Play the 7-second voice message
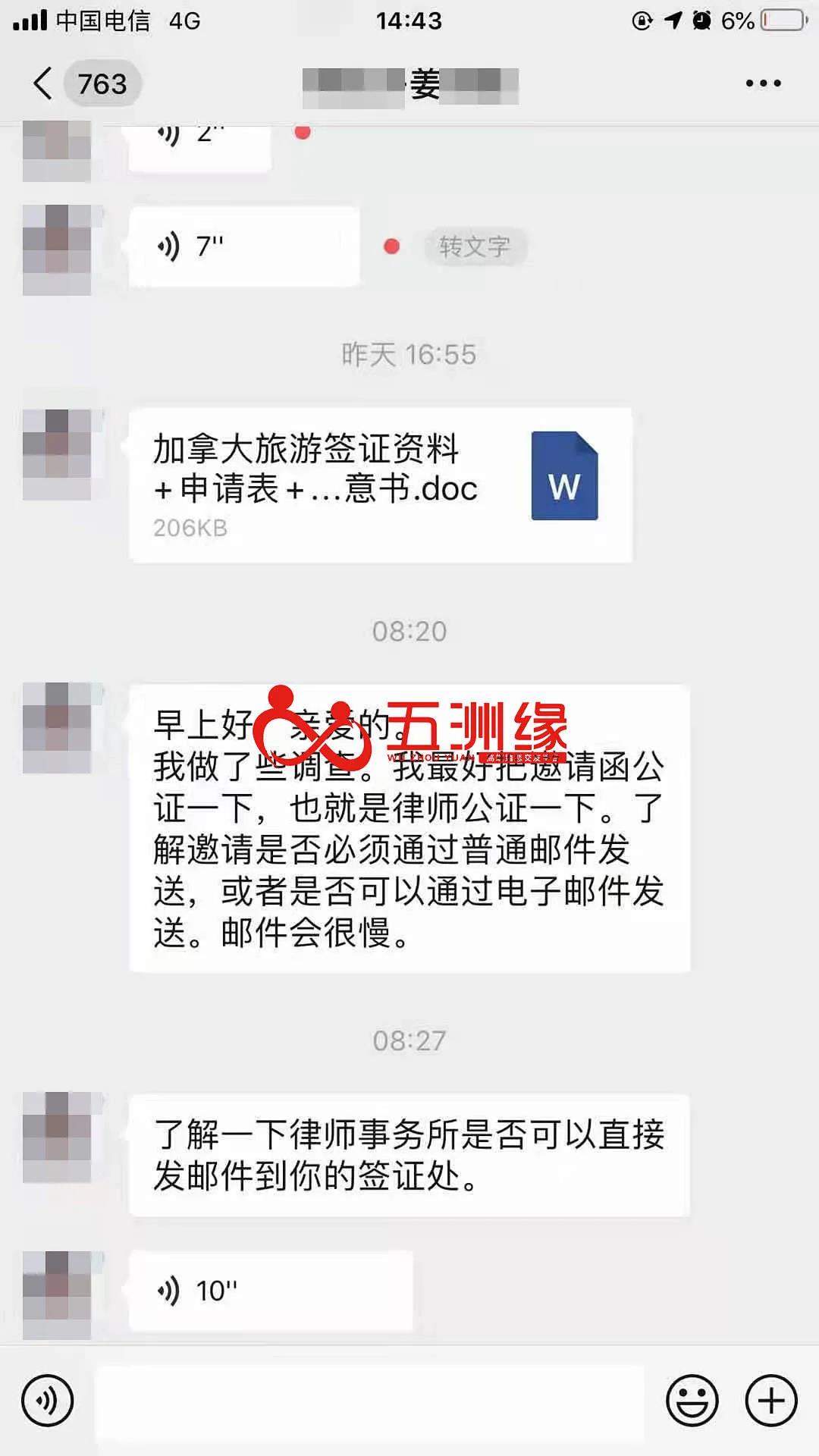This screenshot has width=819, height=1456. point(243,246)
